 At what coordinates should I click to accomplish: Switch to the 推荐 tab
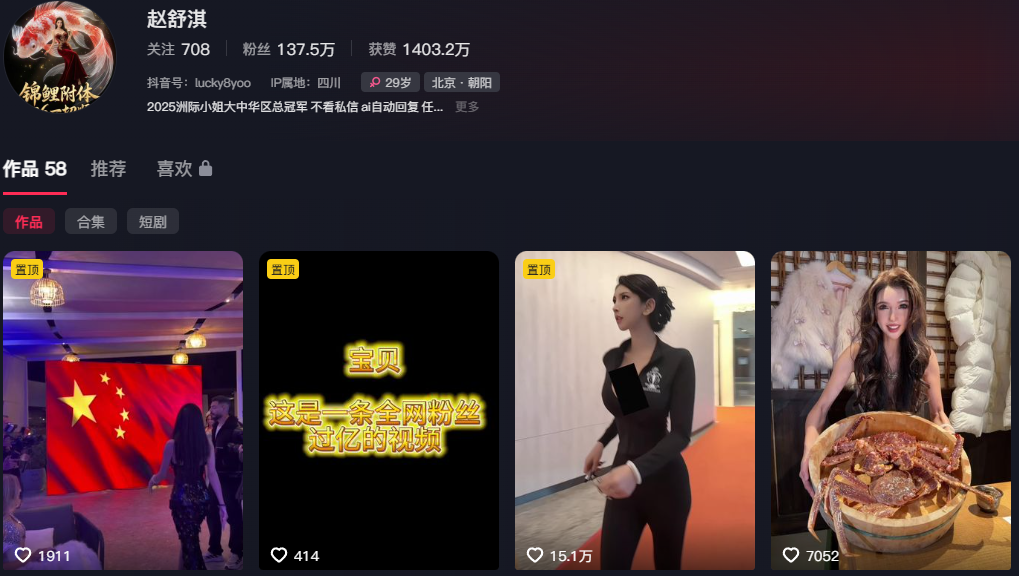coord(108,169)
